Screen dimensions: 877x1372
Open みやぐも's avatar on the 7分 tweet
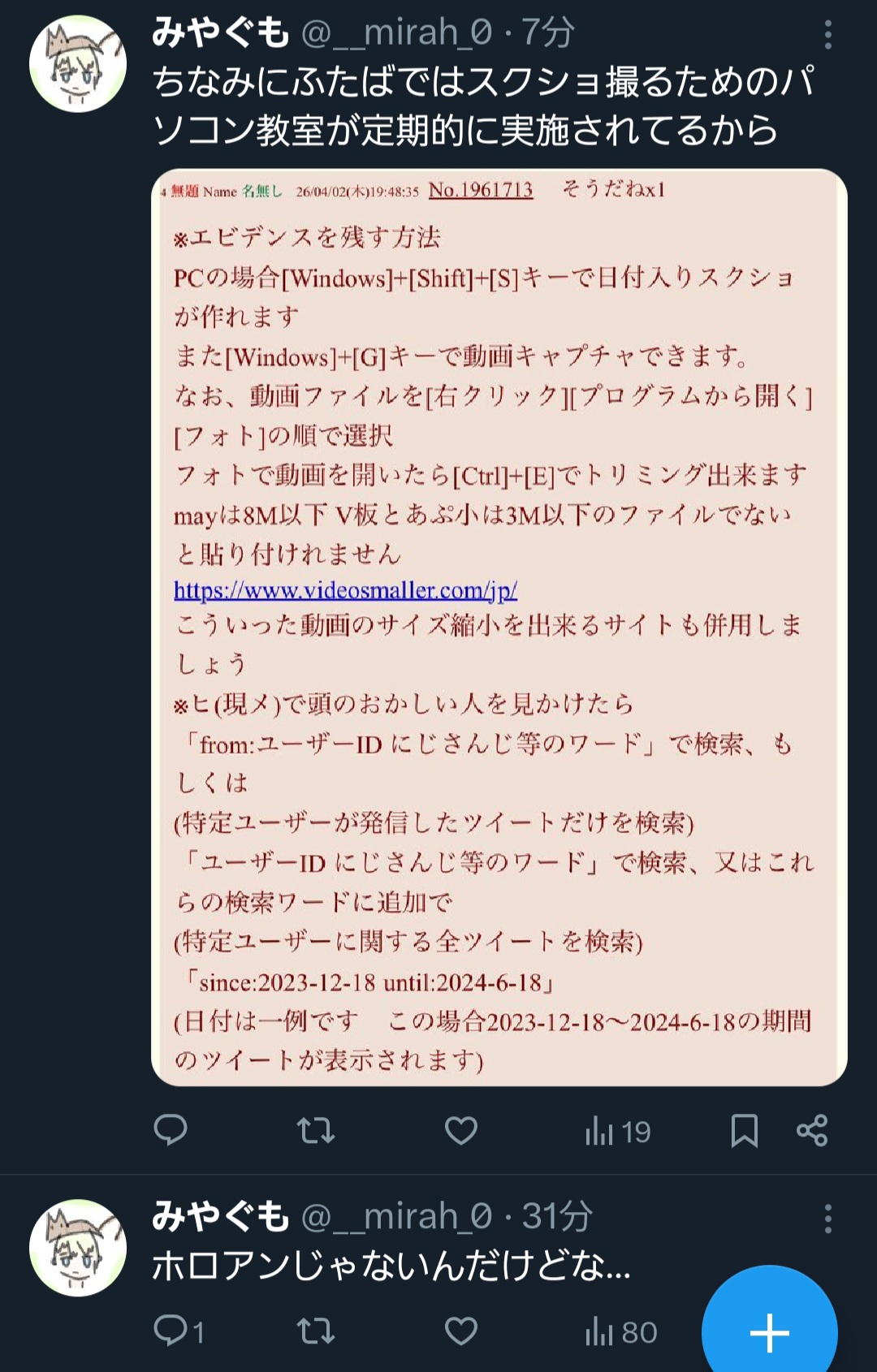(78, 64)
